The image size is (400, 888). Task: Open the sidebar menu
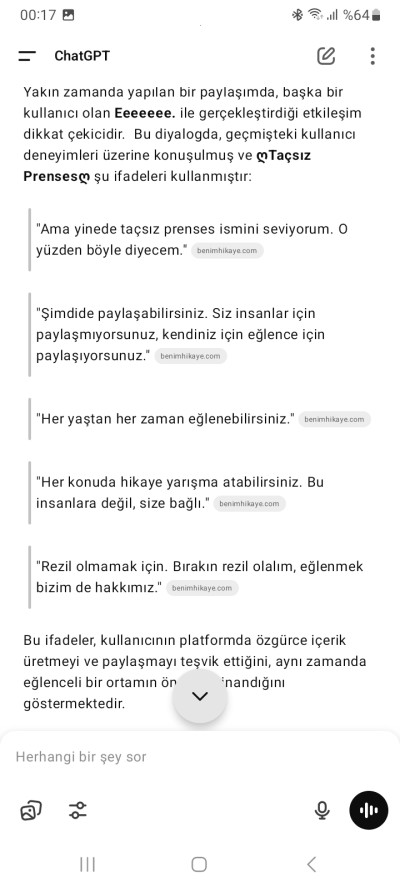click(27, 56)
